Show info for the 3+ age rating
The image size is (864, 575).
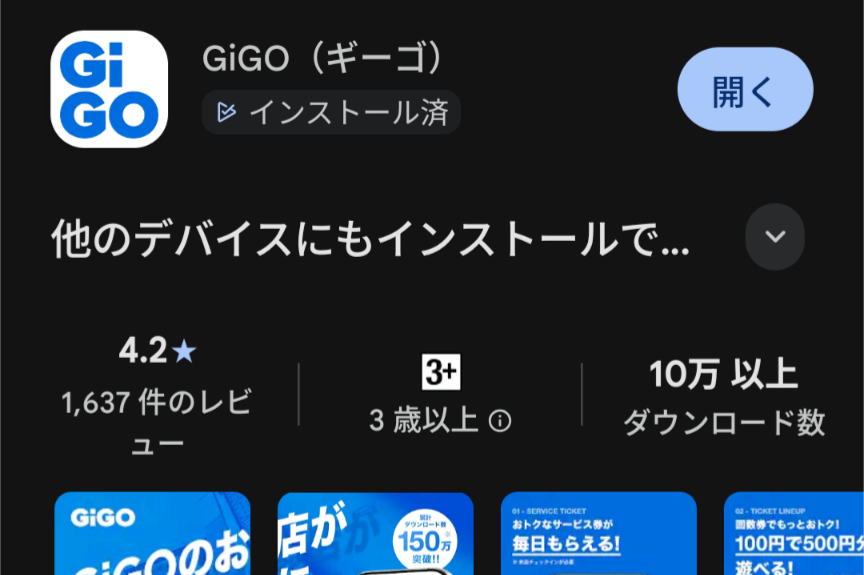[x=500, y=421]
